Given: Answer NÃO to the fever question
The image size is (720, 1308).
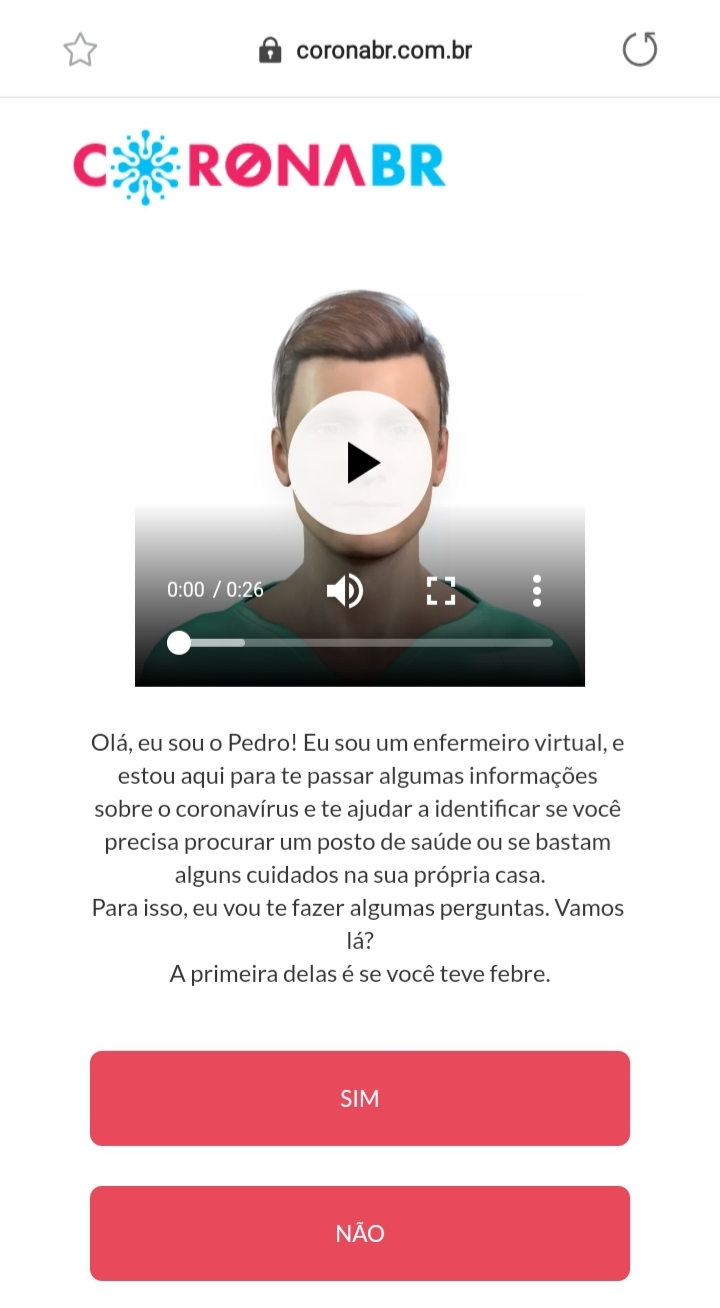Looking at the screenshot, I should coord(360,1233).
